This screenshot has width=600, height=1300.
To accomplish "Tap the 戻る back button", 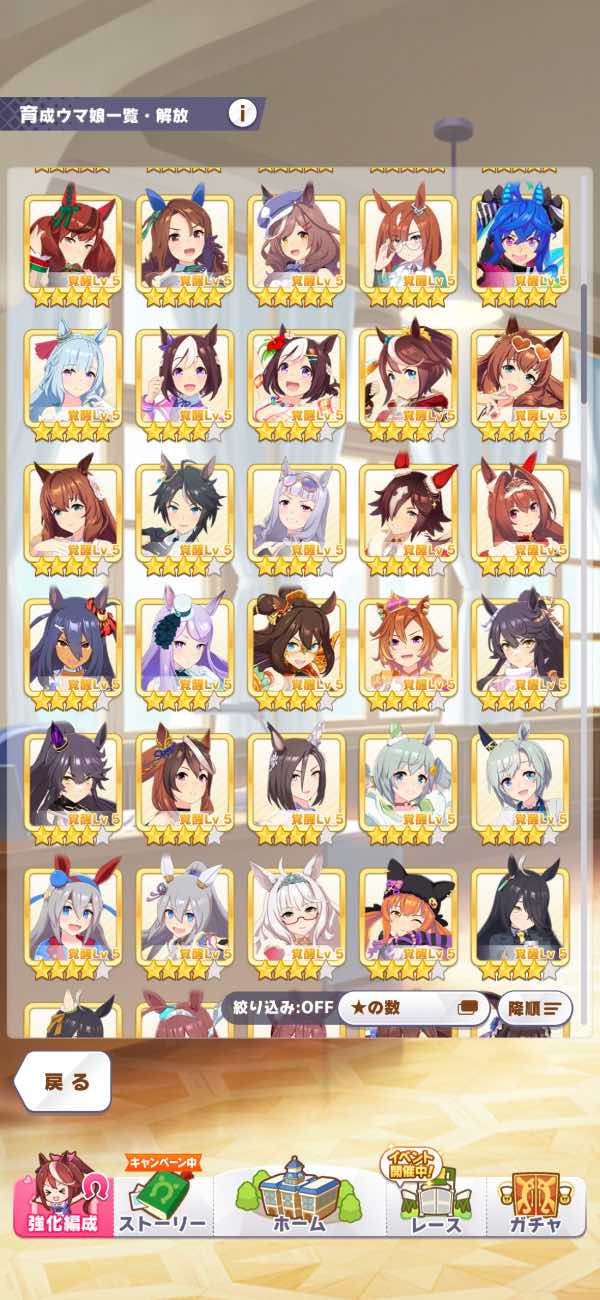I will [x=66, y=1082].
